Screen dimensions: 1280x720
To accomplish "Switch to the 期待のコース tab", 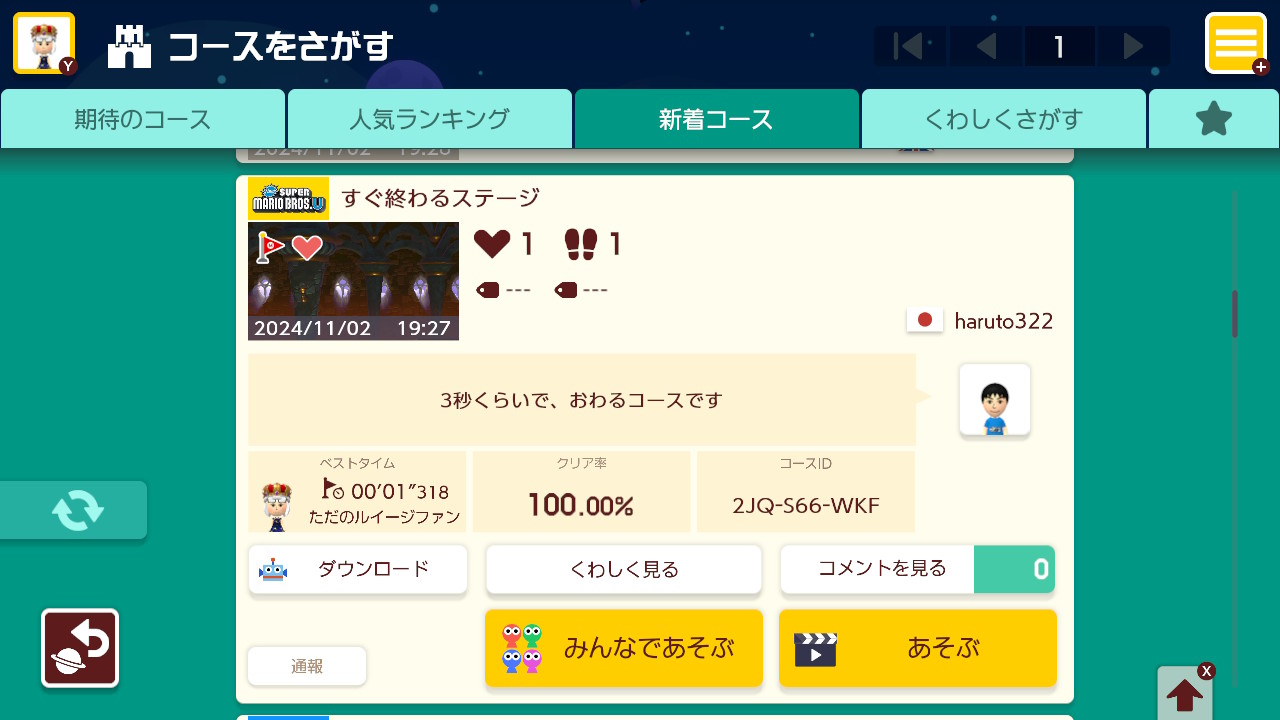I will pos(143,119).
